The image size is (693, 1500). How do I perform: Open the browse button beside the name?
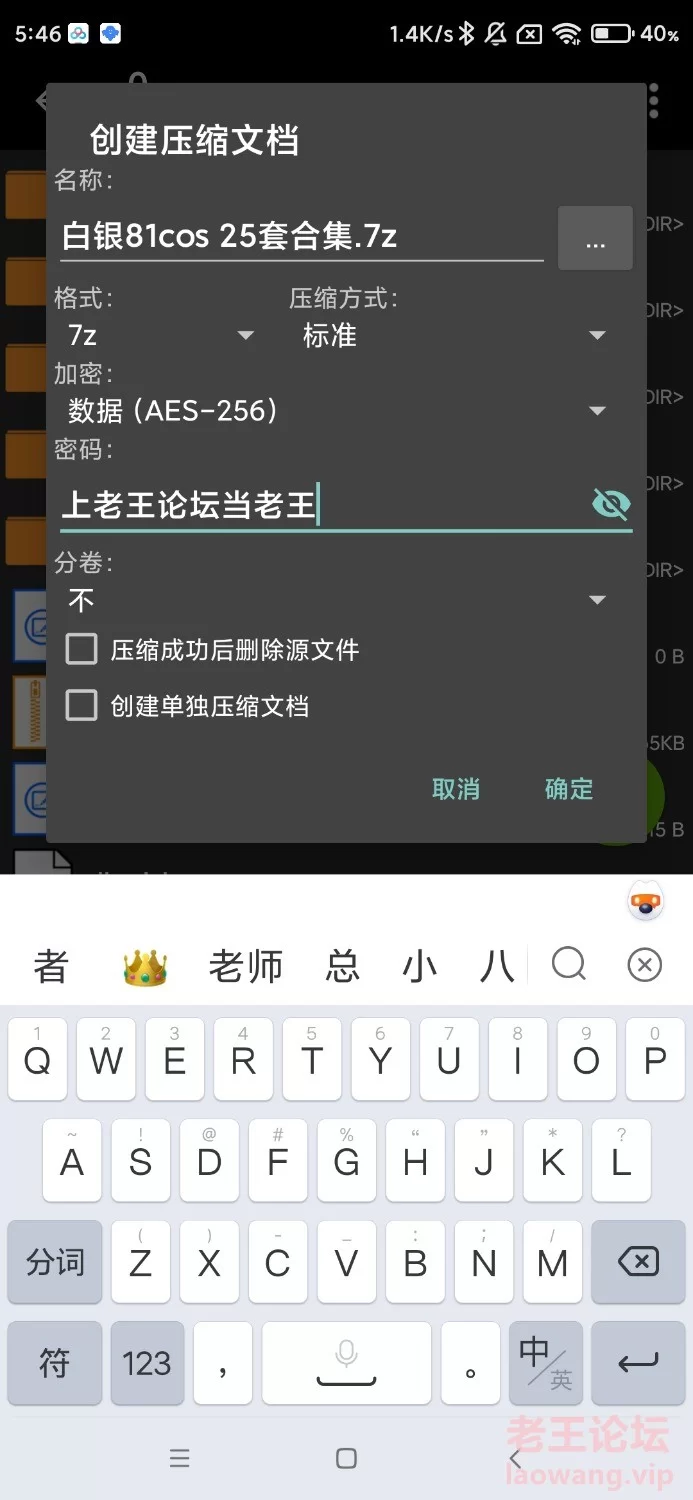595,239
